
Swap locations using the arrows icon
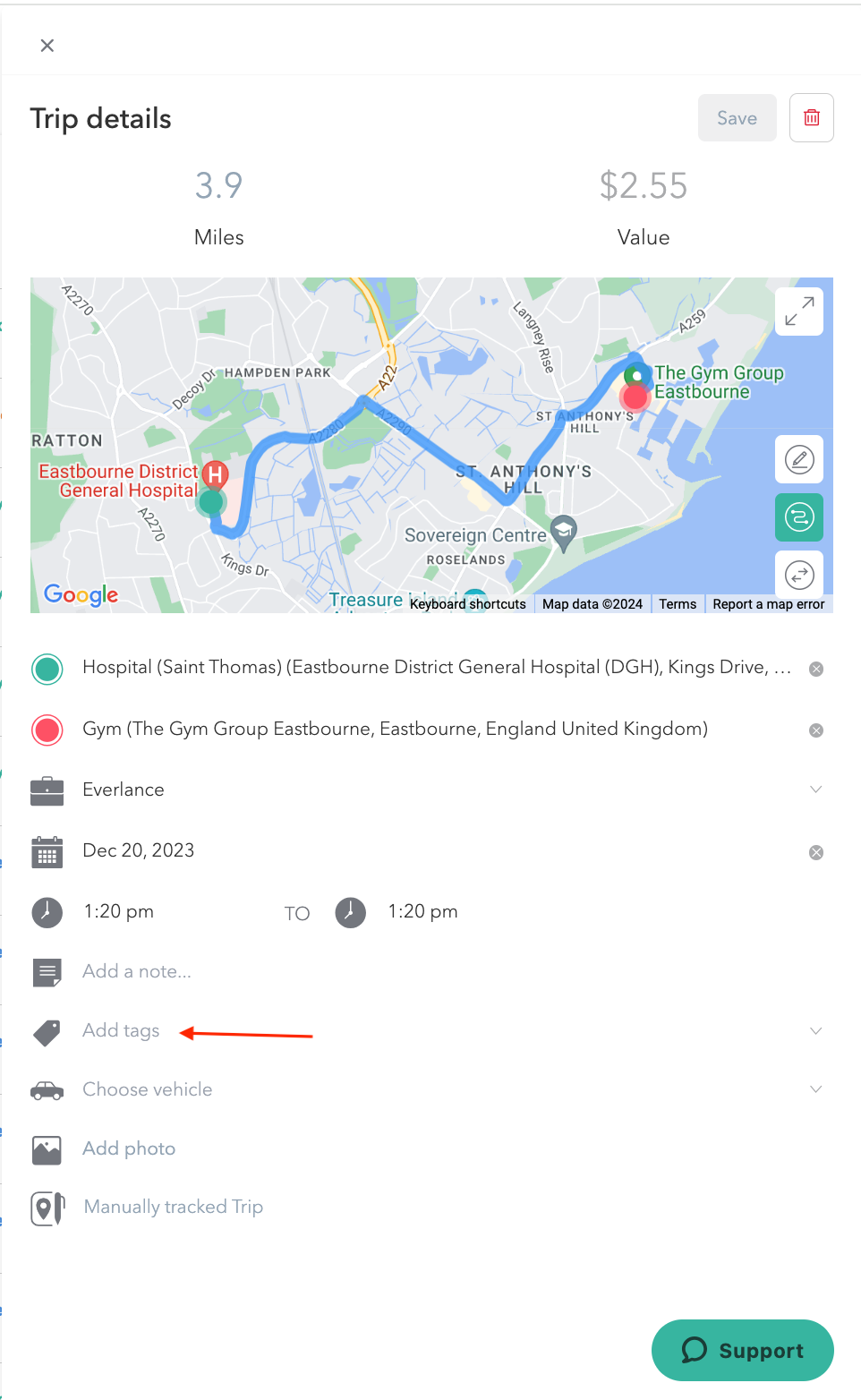tap(797, 575)
